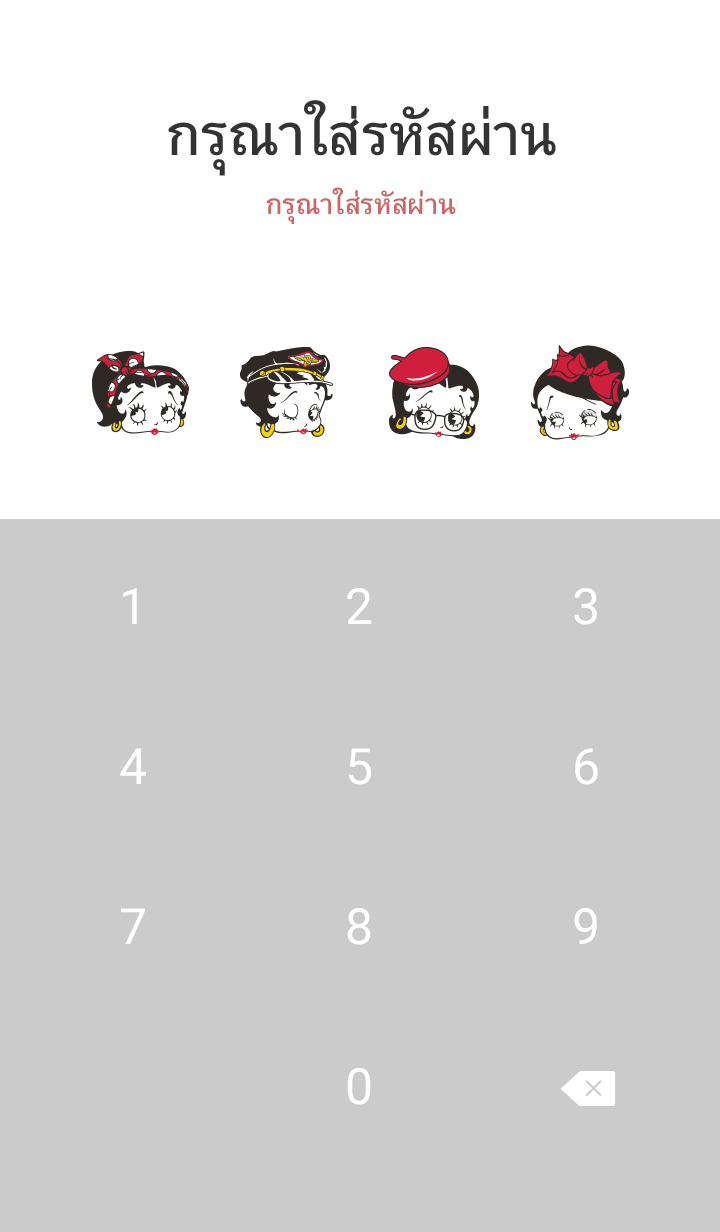Delete the last digit with backspace
This screenshot has height=1232, width=720.
click(589, 1088)
